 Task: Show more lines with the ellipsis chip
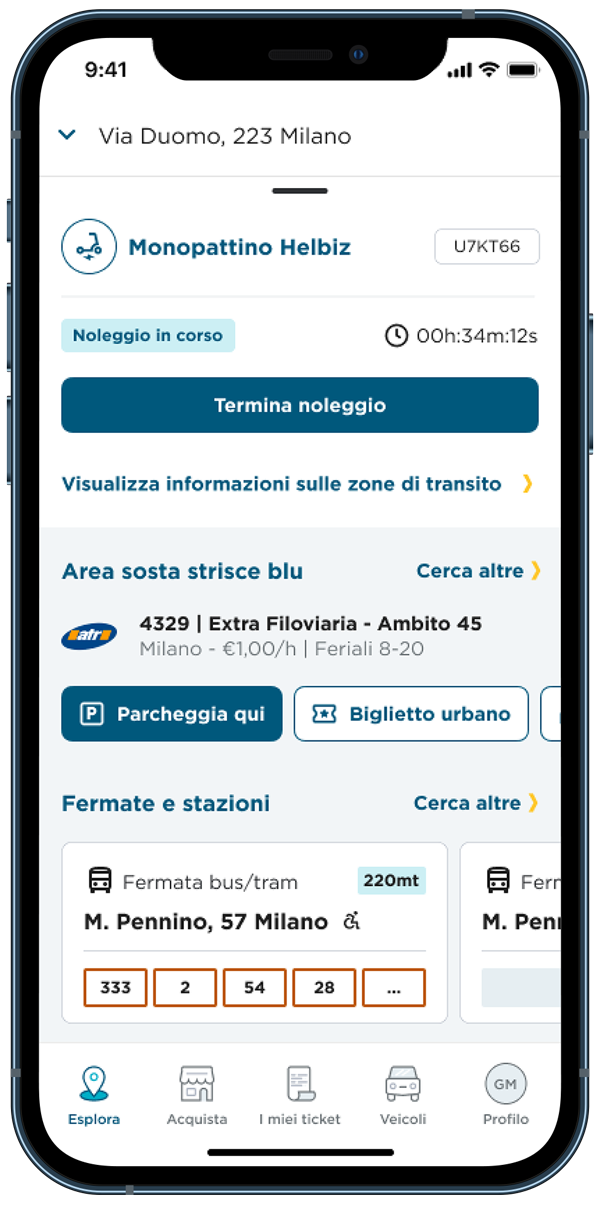tap(394, 987)
